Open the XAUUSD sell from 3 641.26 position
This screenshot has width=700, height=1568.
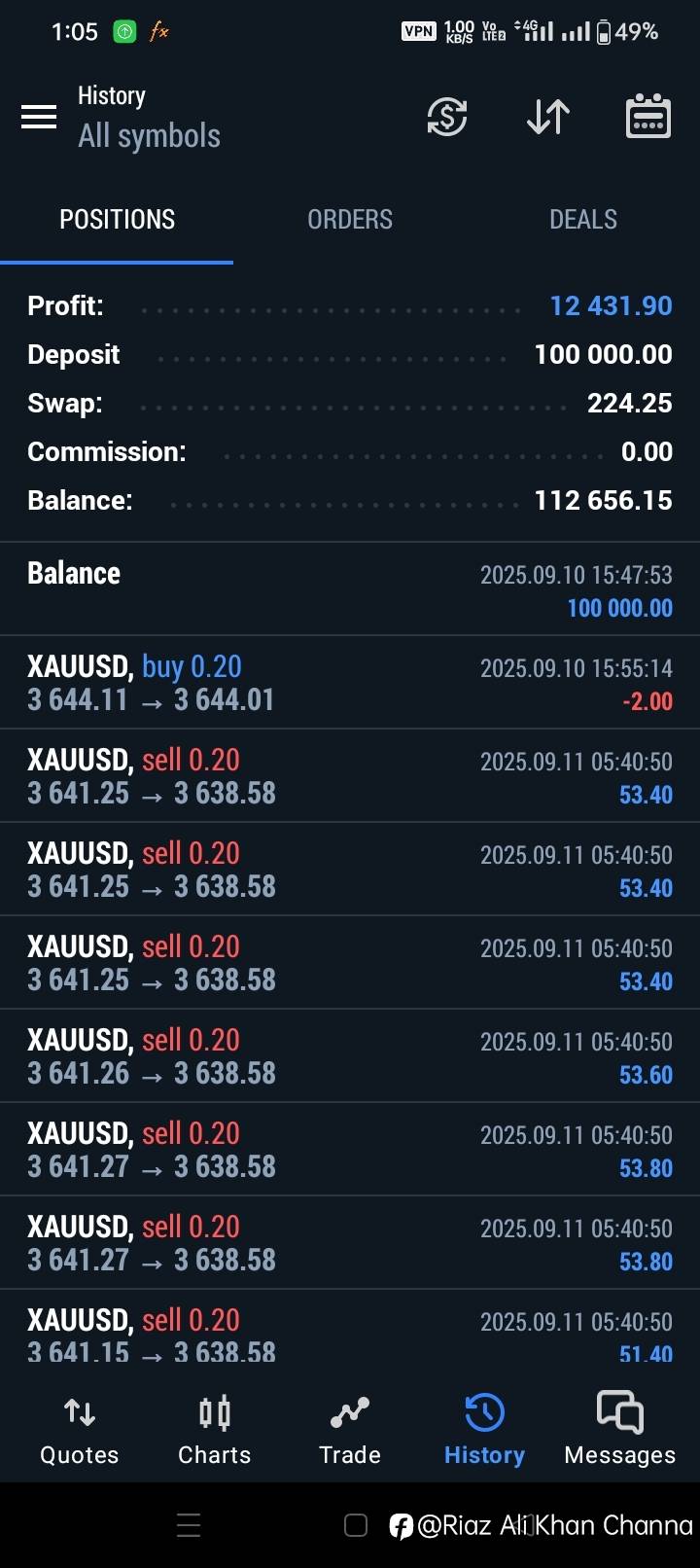pos(350,1056)
